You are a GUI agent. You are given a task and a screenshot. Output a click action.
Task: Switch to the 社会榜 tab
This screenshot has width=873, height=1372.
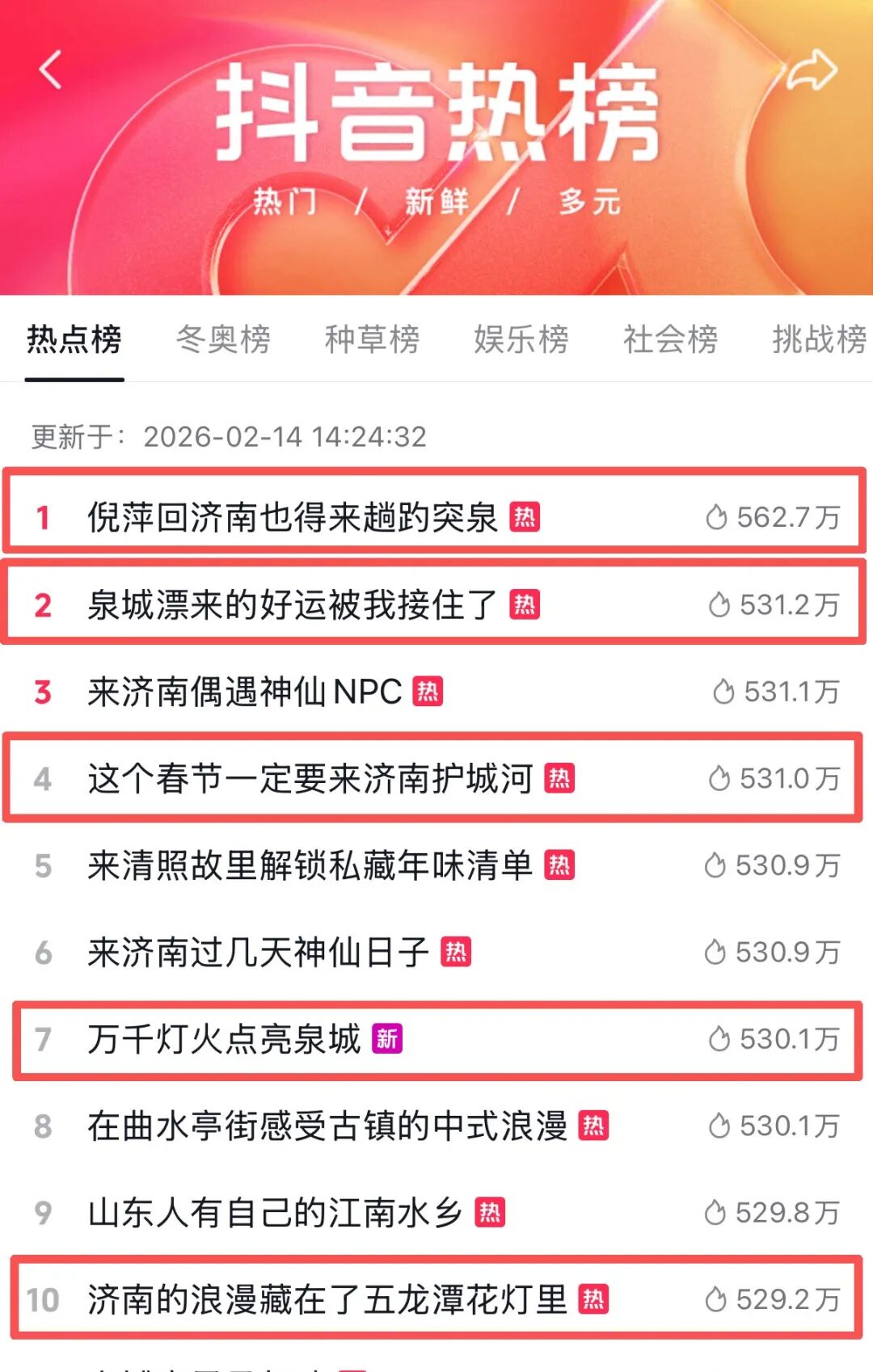point(670,339)
